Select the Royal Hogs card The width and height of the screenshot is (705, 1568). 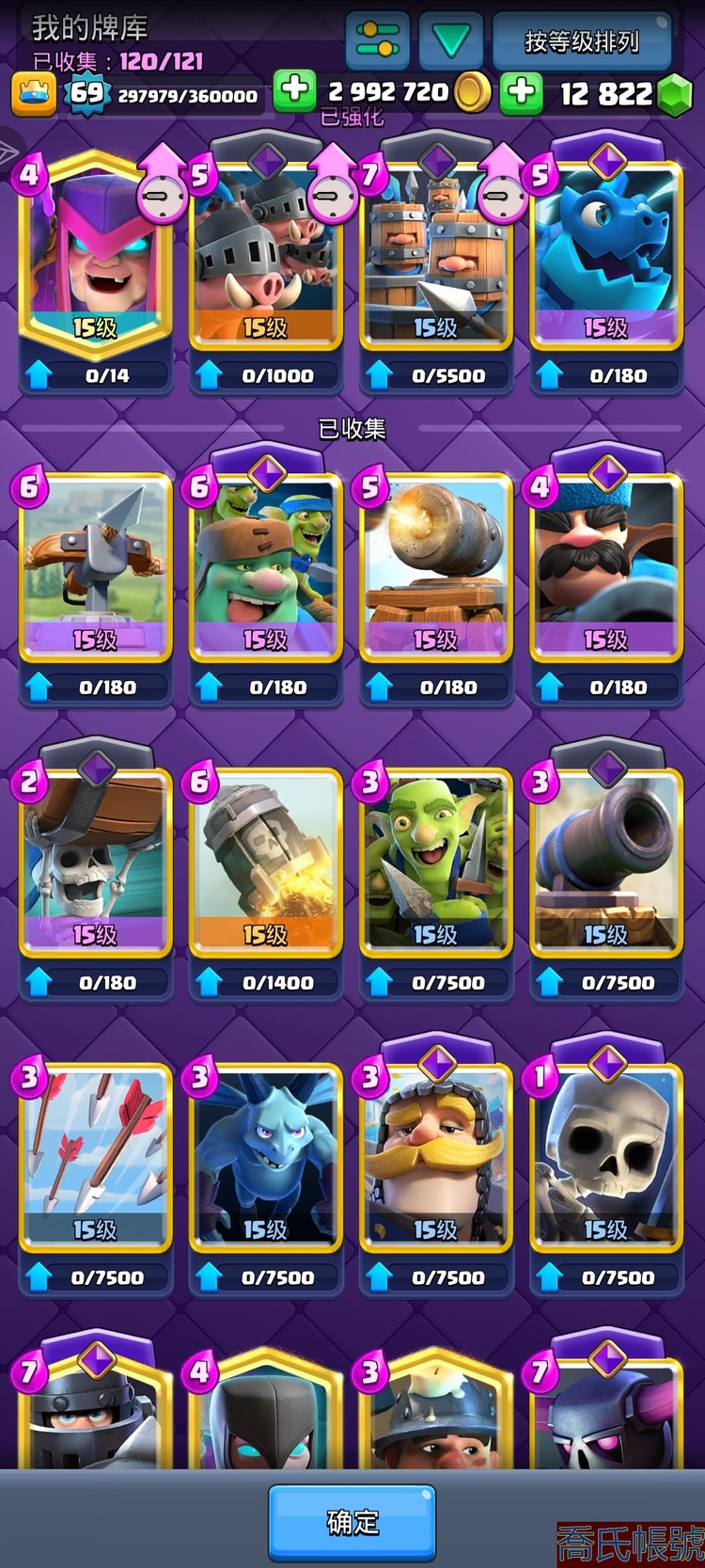[x=265, y=259]
